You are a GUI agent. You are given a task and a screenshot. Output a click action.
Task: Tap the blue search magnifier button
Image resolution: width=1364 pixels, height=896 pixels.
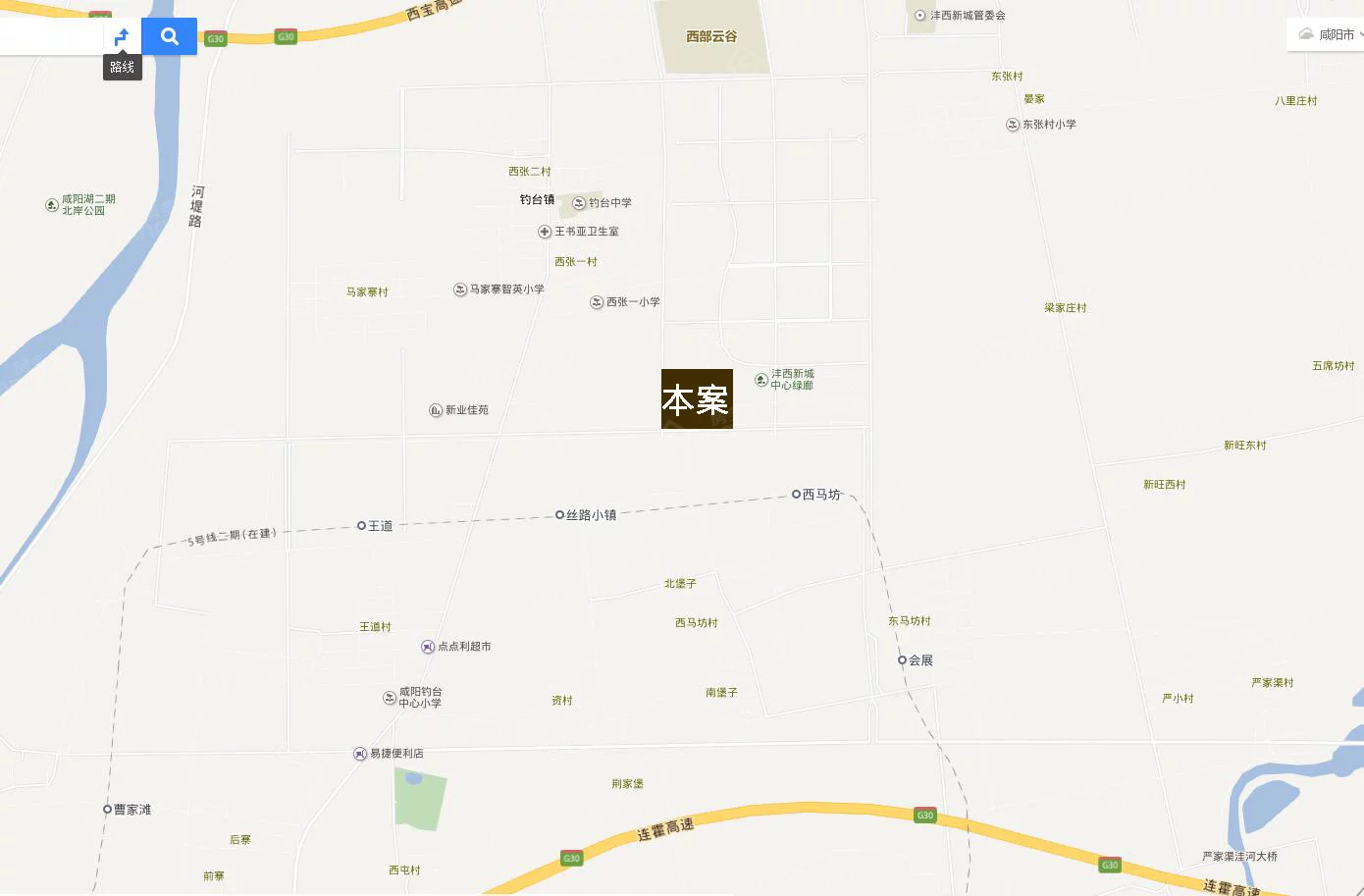(169, 36)
